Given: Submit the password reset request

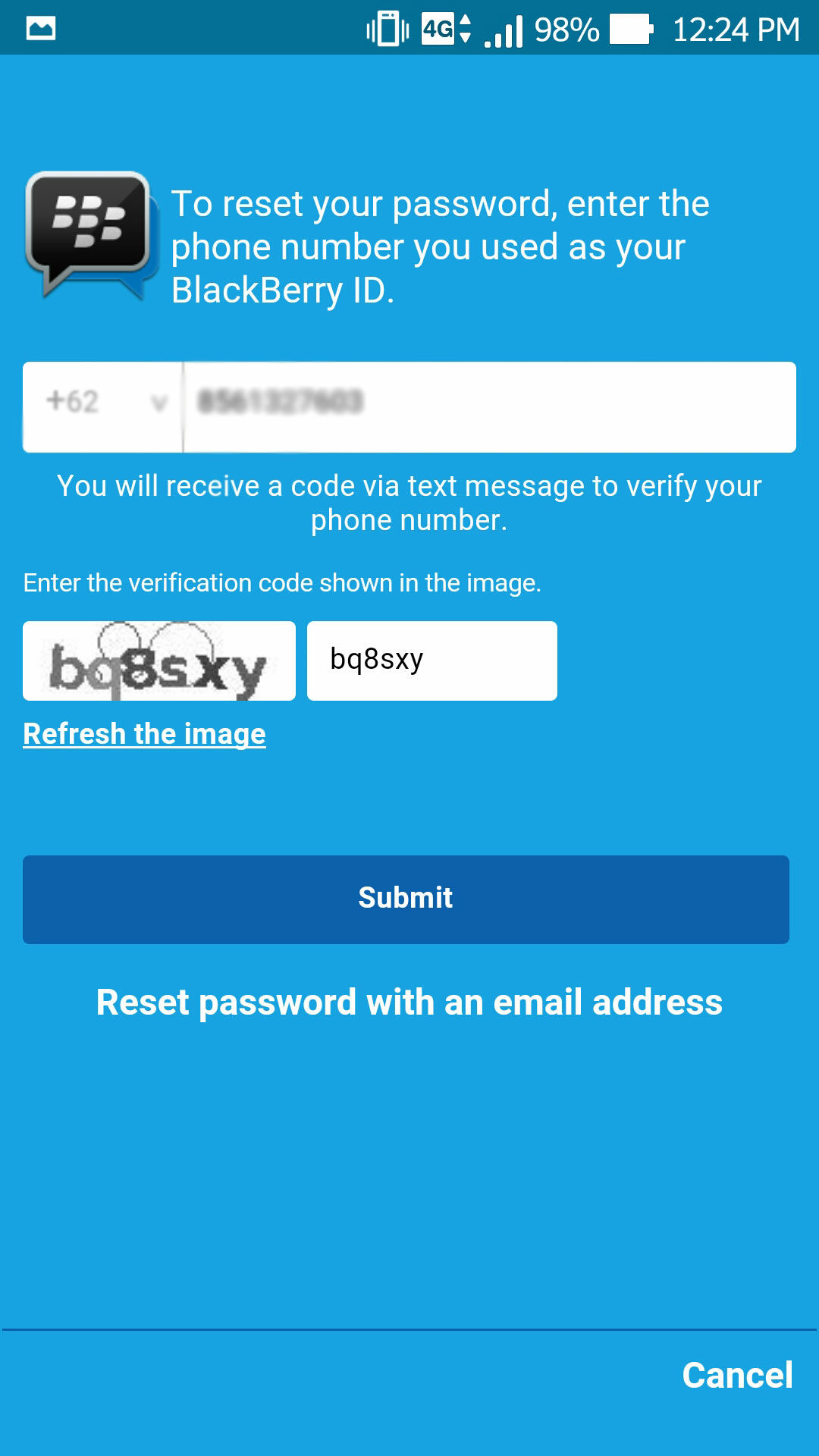Looking at the screenshot, I should pyautogui.click(x=406, y=899).
